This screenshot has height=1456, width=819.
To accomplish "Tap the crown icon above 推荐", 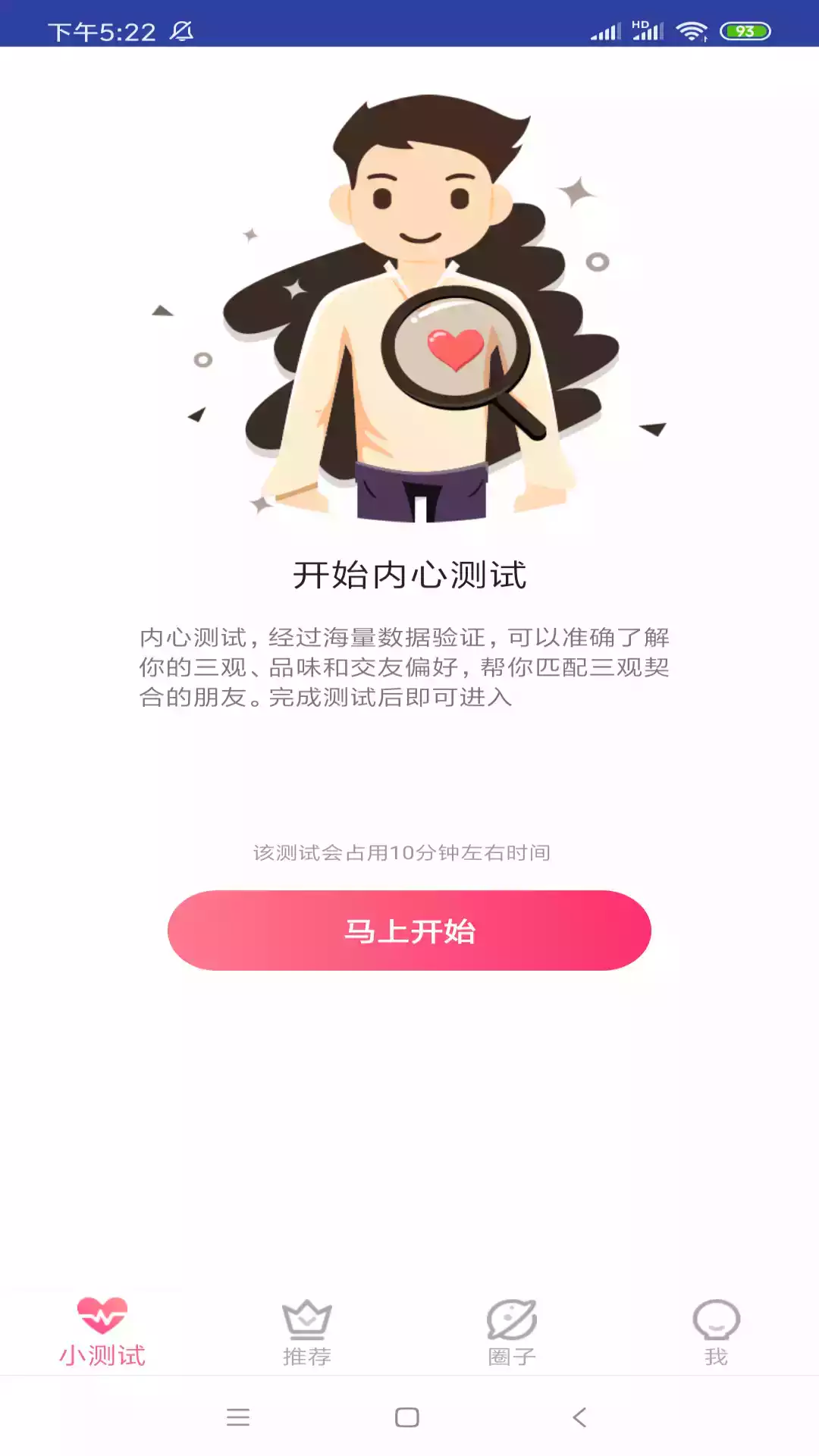I will (x=305, y=1318).
